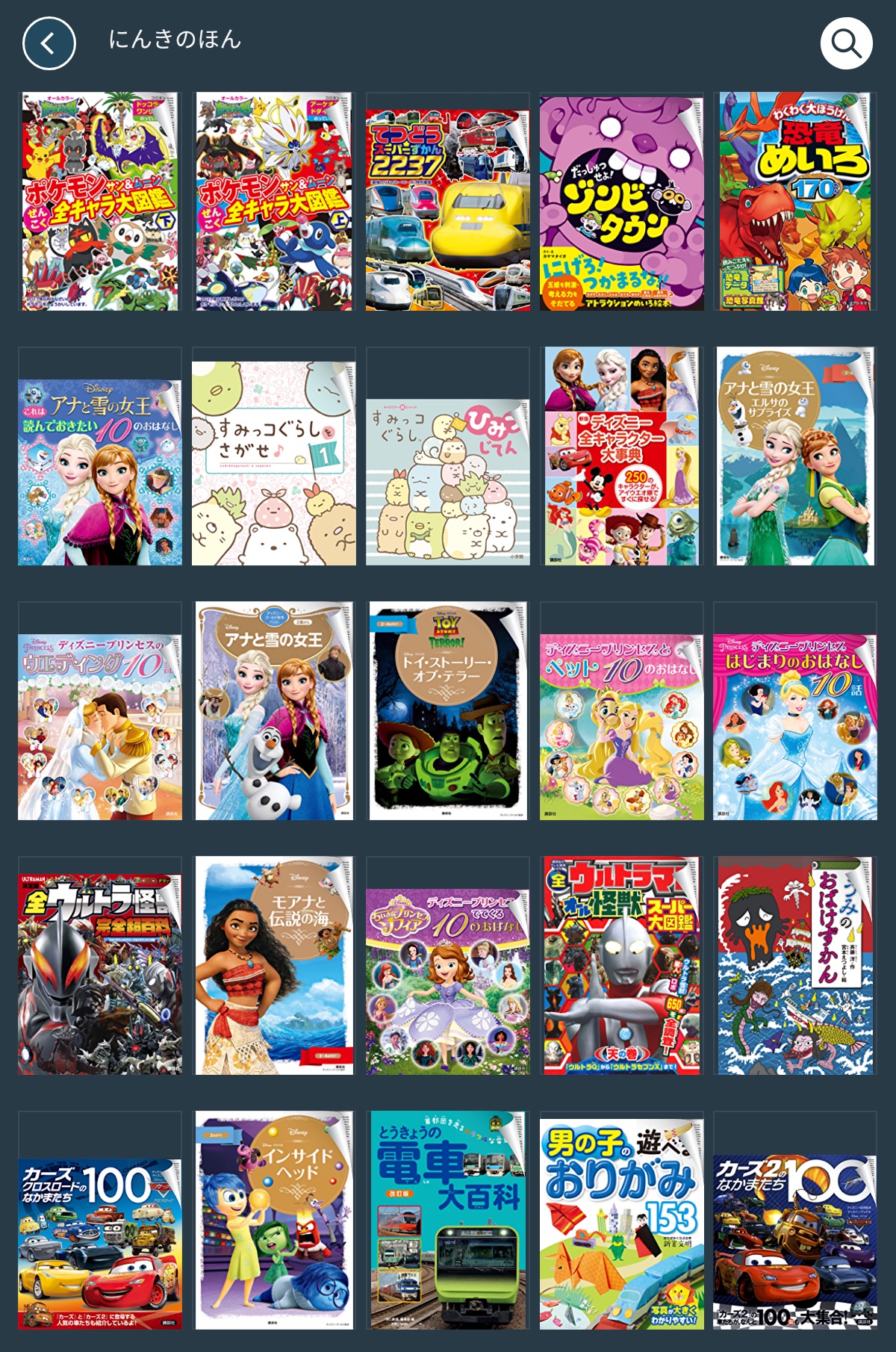
Task: Open ディズニー全キャラクター大事典
Action: (x=621, y=456)
